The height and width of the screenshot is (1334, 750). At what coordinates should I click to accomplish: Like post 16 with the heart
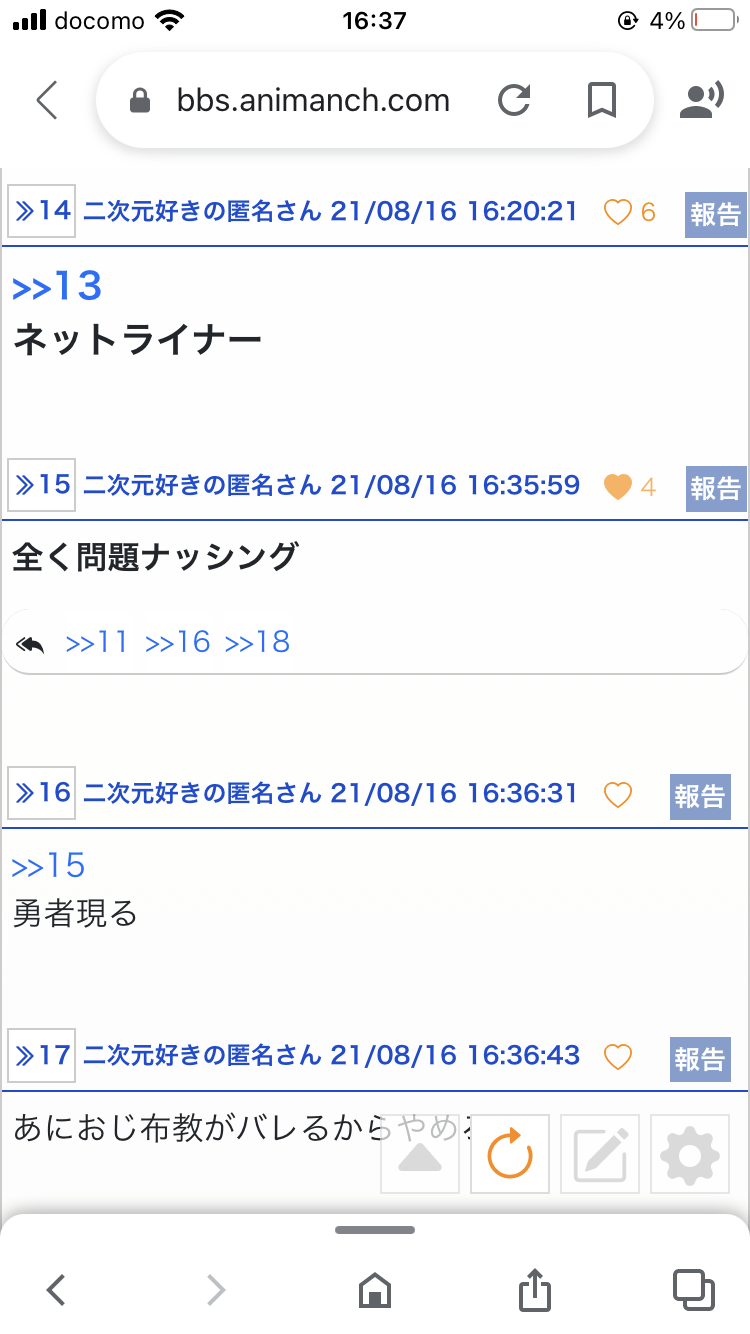click(x=618, y=795)
